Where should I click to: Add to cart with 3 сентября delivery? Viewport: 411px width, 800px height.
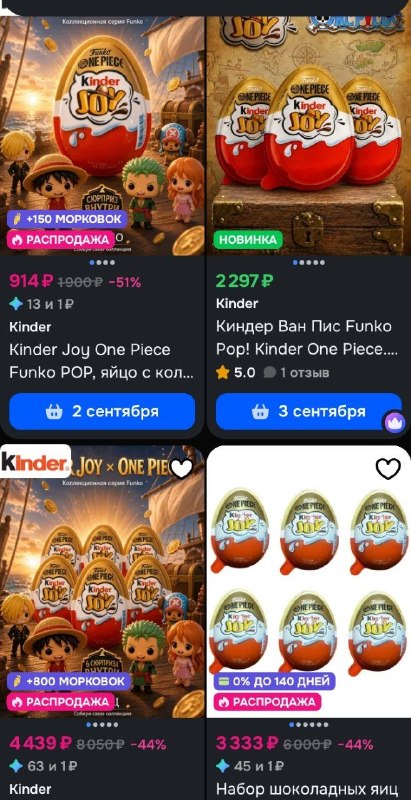tap(309, 411)
